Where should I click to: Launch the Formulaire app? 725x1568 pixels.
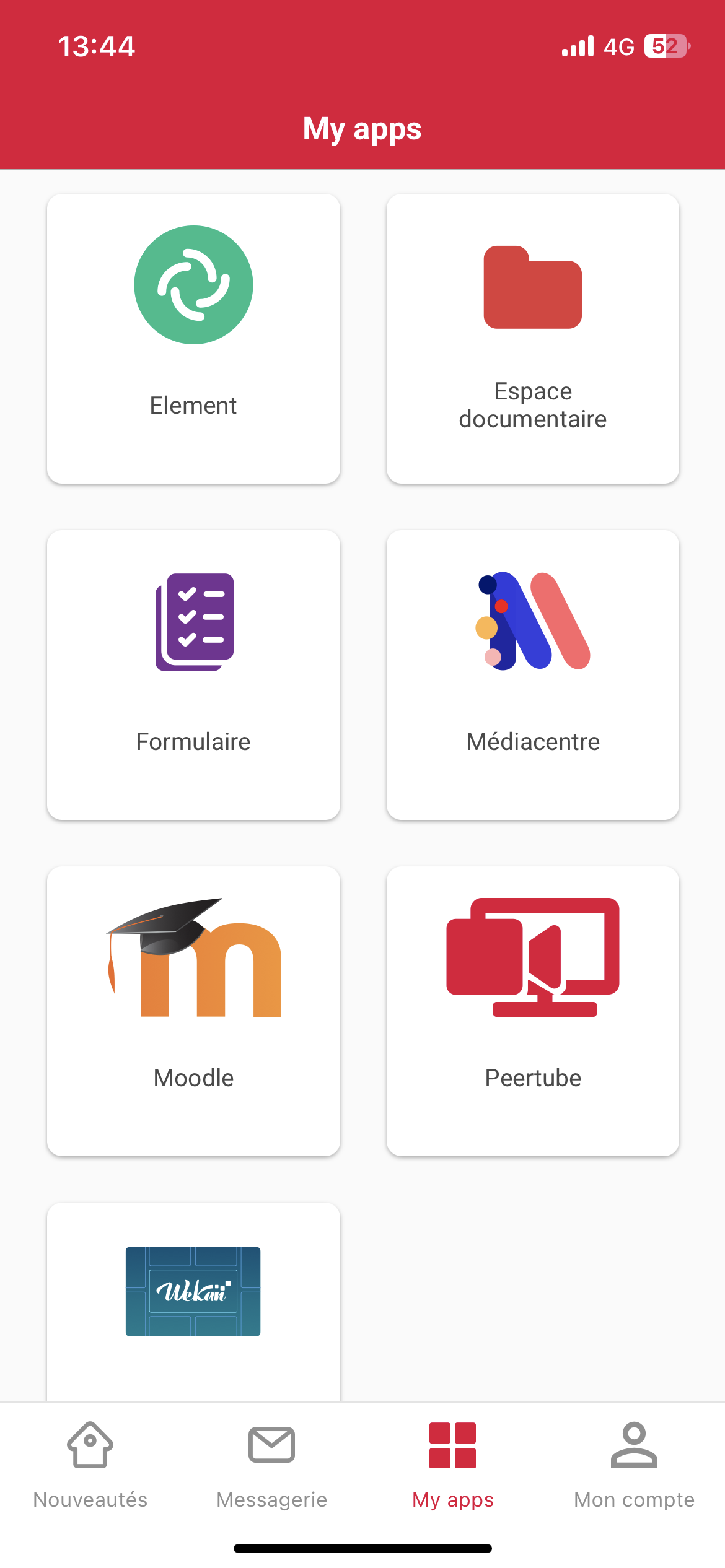[x=193, y=674]
